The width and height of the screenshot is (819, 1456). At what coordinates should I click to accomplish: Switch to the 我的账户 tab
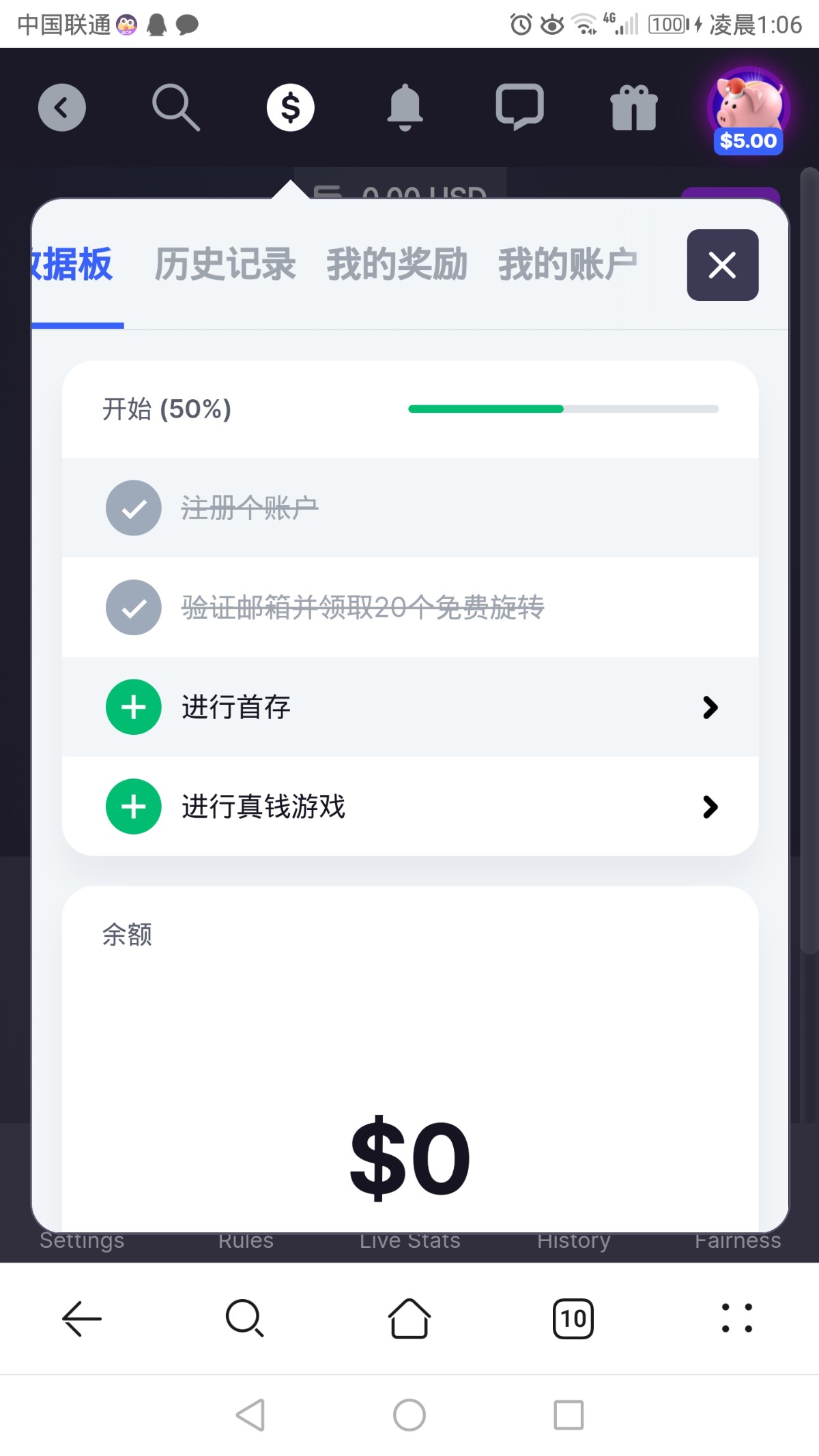coord(568,265)
